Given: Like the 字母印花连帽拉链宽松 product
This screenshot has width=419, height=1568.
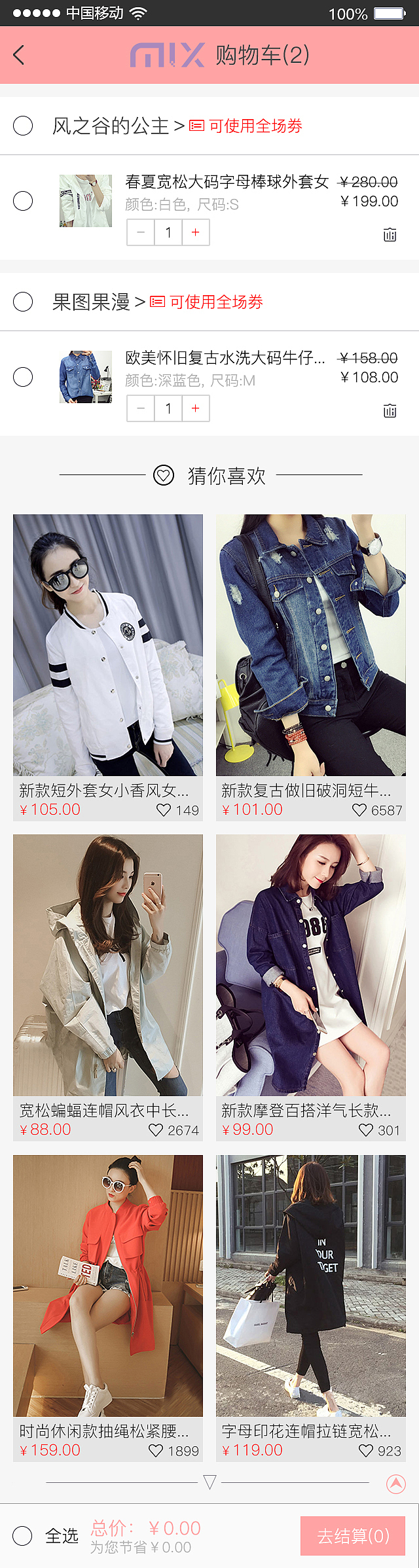Looking at the screenshot, I should coord(366,1451).
